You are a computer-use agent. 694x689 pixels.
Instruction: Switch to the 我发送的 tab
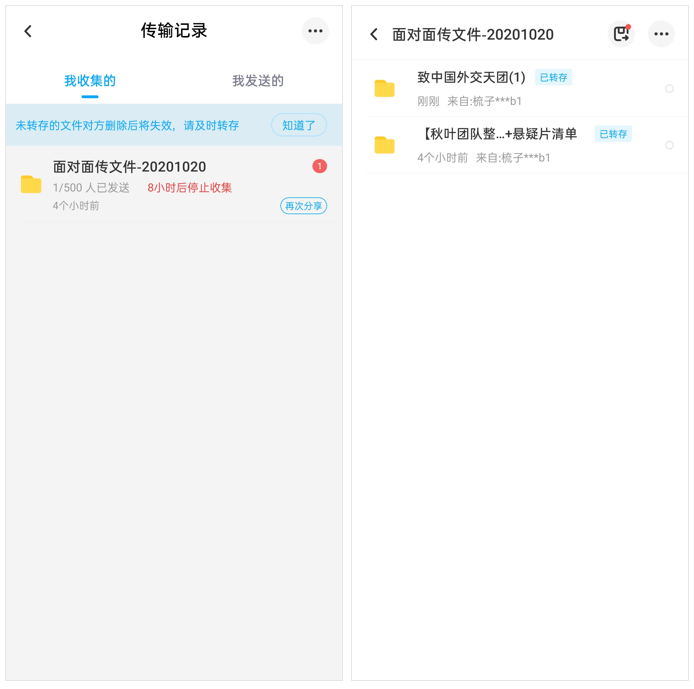tap(258, 81)
